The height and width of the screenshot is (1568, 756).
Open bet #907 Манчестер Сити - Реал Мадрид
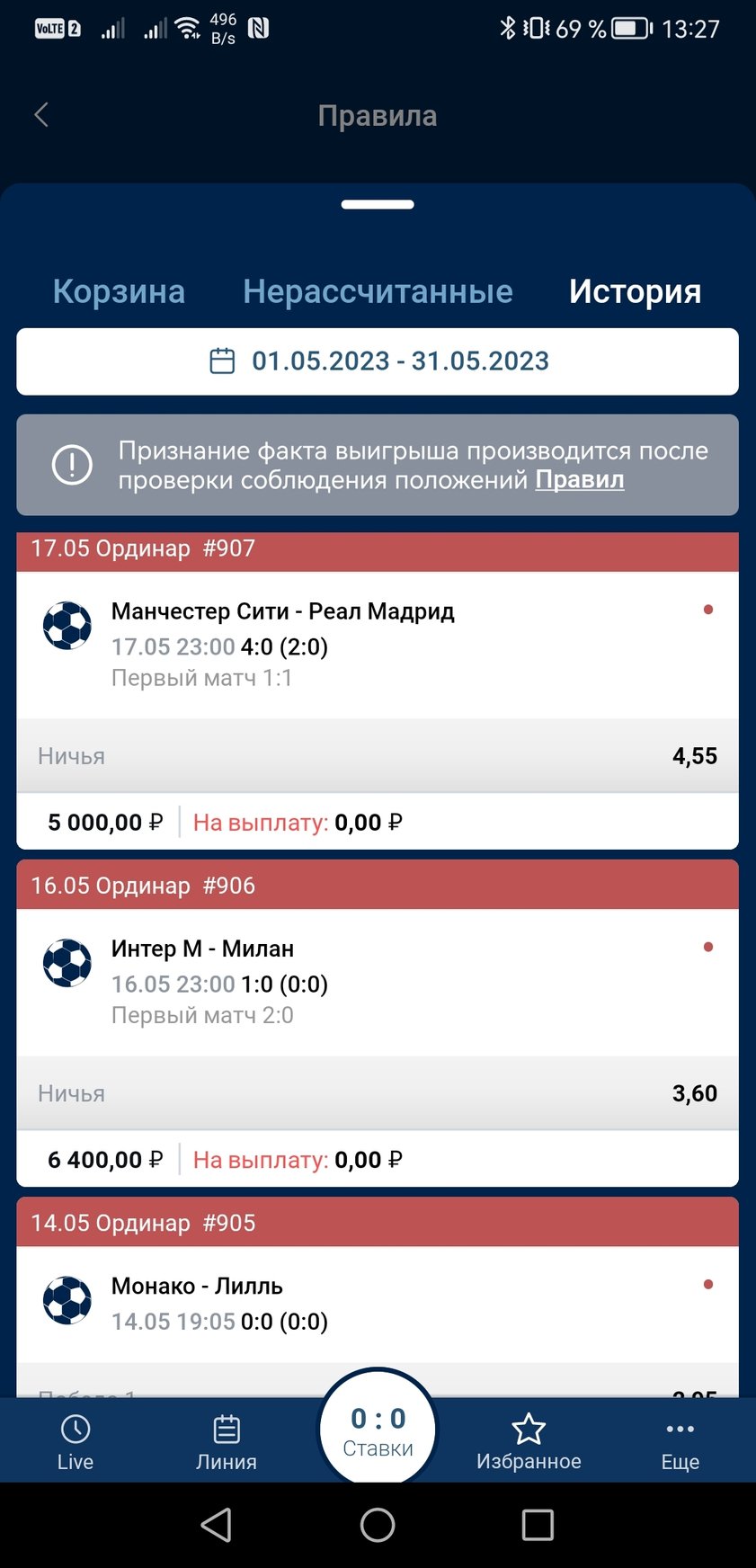(x=282, y=612)
